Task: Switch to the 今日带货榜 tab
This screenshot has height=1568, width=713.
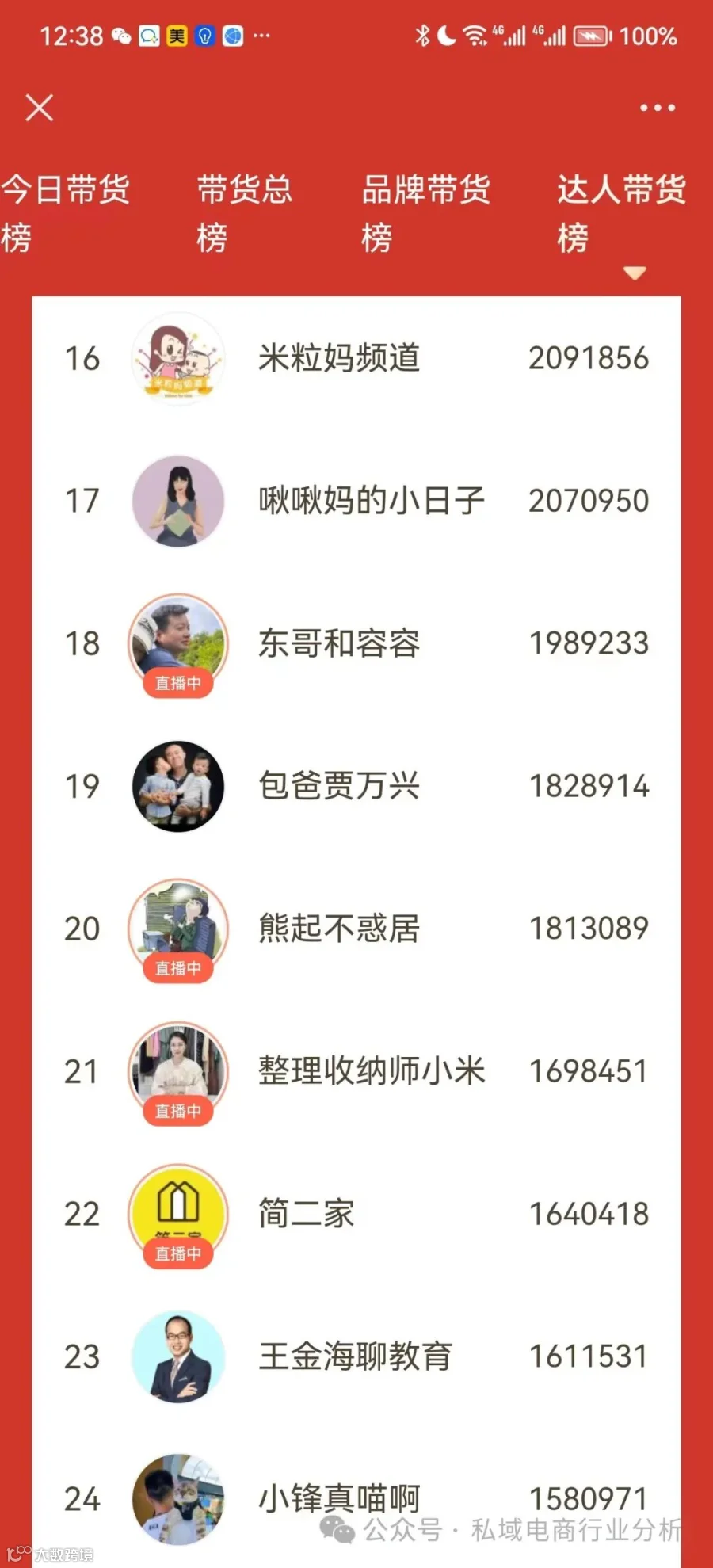Action: coord(65,213)
